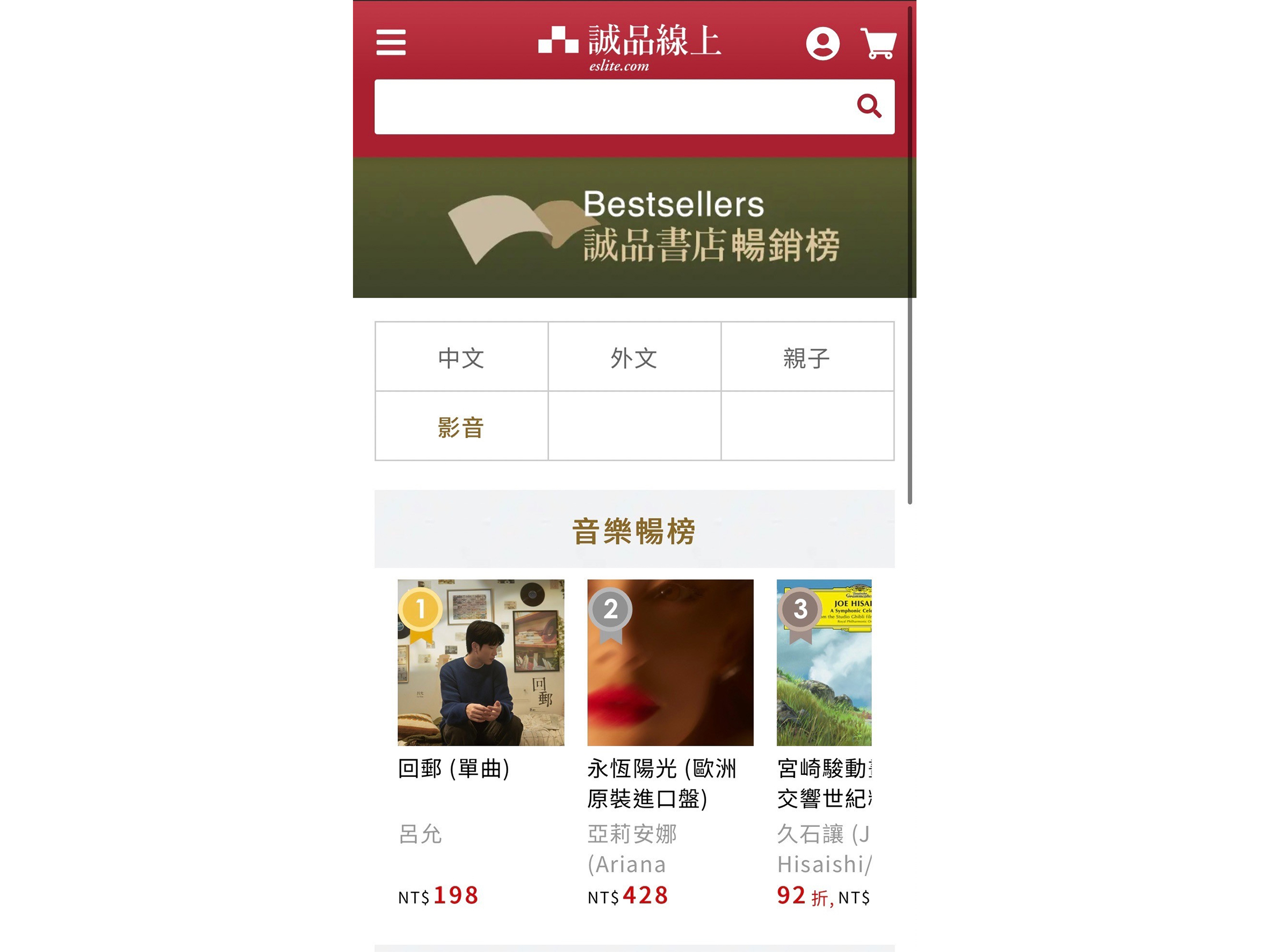Submit search with magnifier icon
Image resolution: width=1270 pixels, height=952 pixels.
tap(869, 106)
